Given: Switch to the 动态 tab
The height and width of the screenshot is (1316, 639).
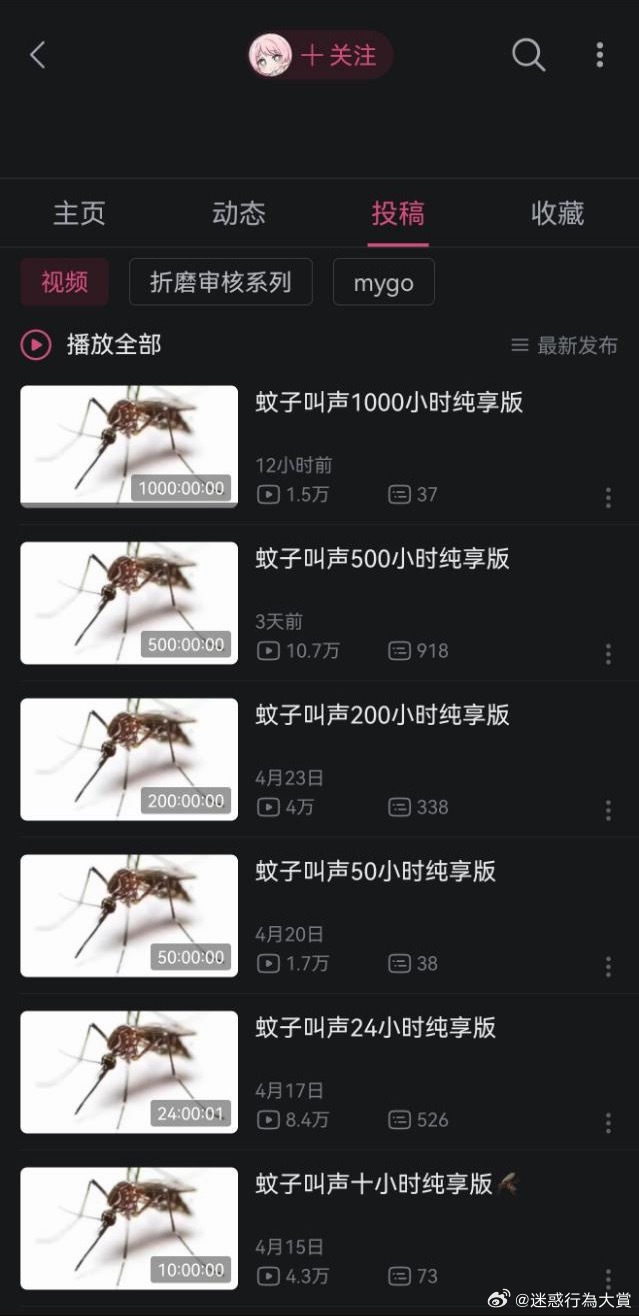Looking at the screenshot, I should click(239, 213).
